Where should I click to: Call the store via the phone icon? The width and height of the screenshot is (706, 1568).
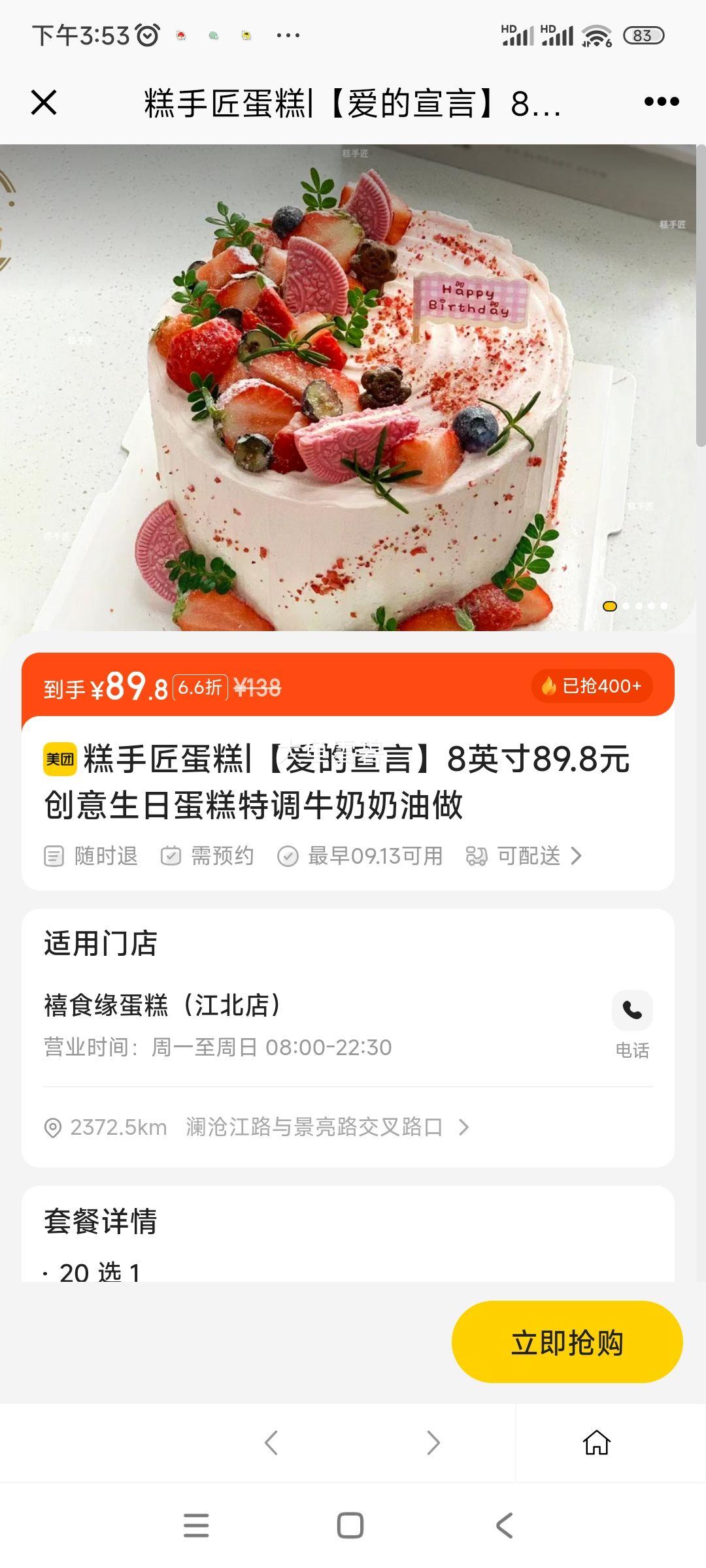[631, 1010]
